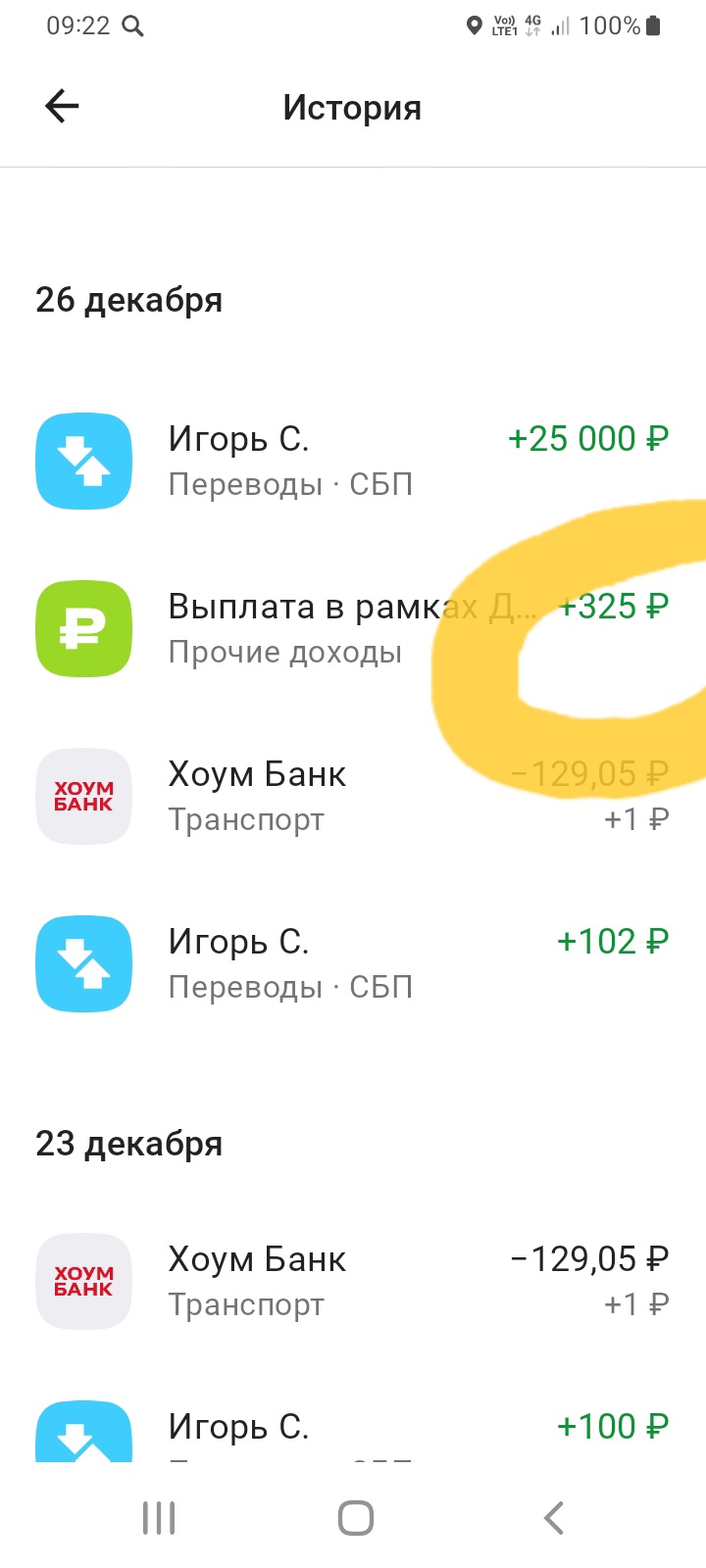Viewport: 706px width, 1568px height.
Task: Show details of Игорь С. +102 ₽ transfer
Action: pos(351,963)
